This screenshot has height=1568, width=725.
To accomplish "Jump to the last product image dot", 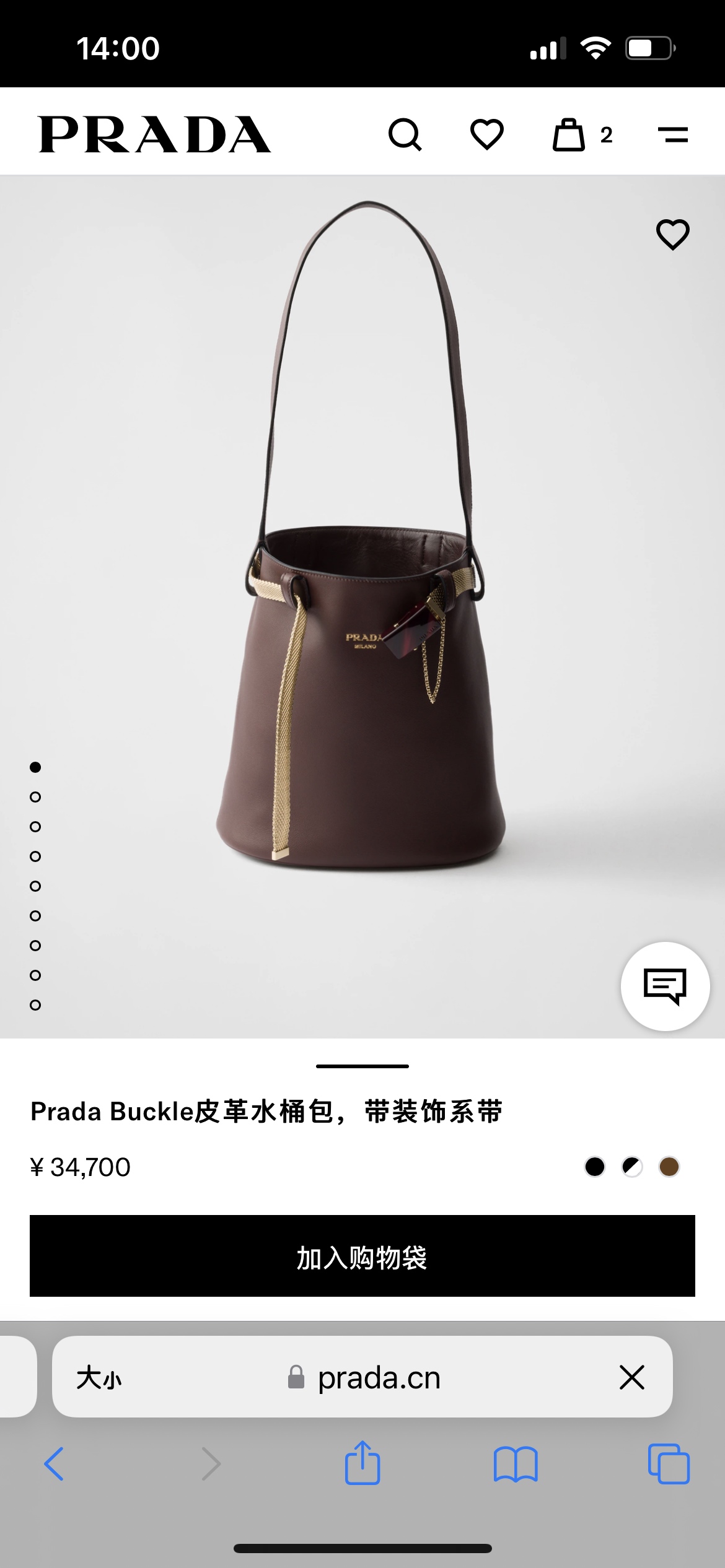I will click(35, 1005).
